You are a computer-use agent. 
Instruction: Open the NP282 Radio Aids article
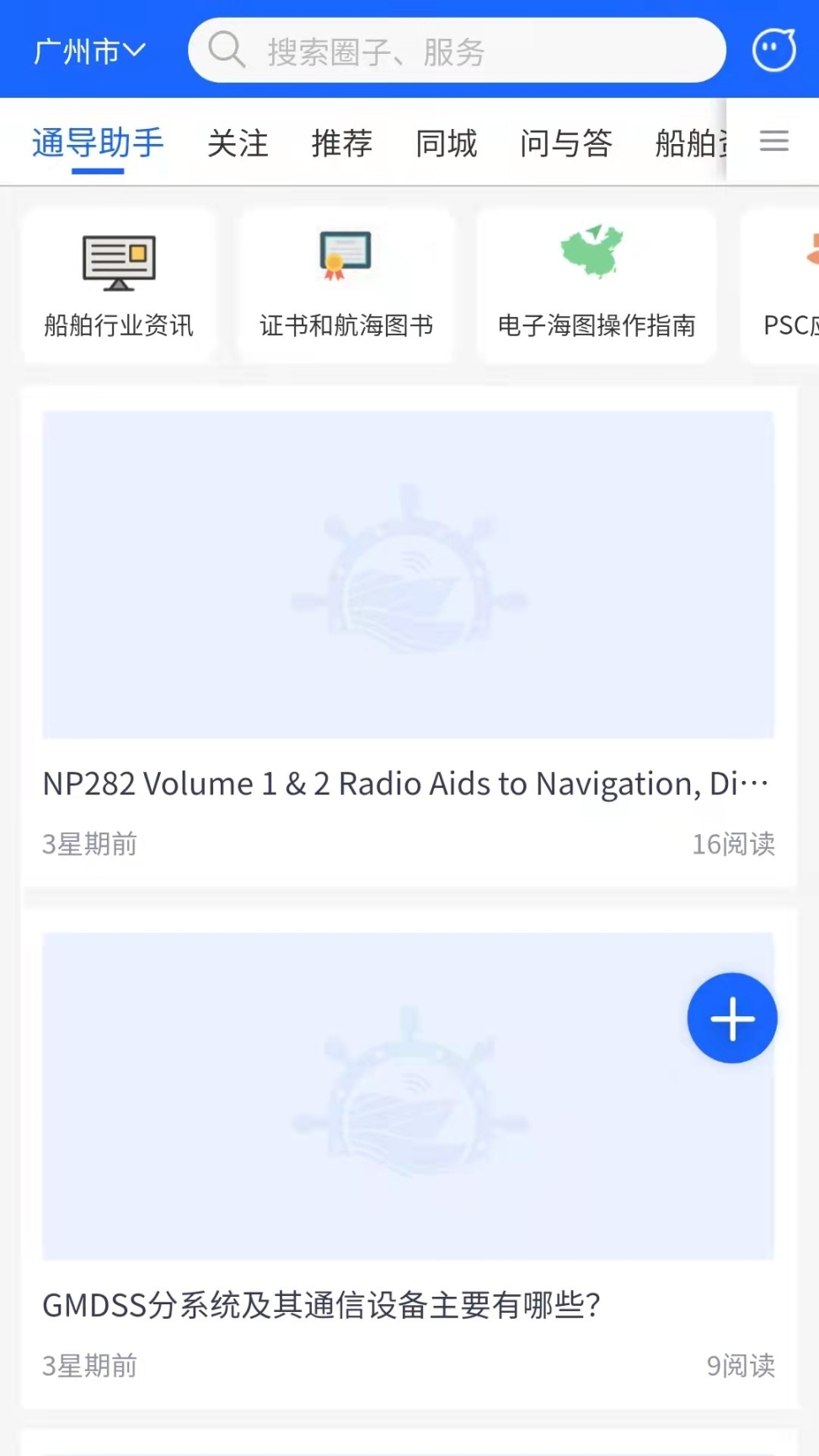click(408, 783)
